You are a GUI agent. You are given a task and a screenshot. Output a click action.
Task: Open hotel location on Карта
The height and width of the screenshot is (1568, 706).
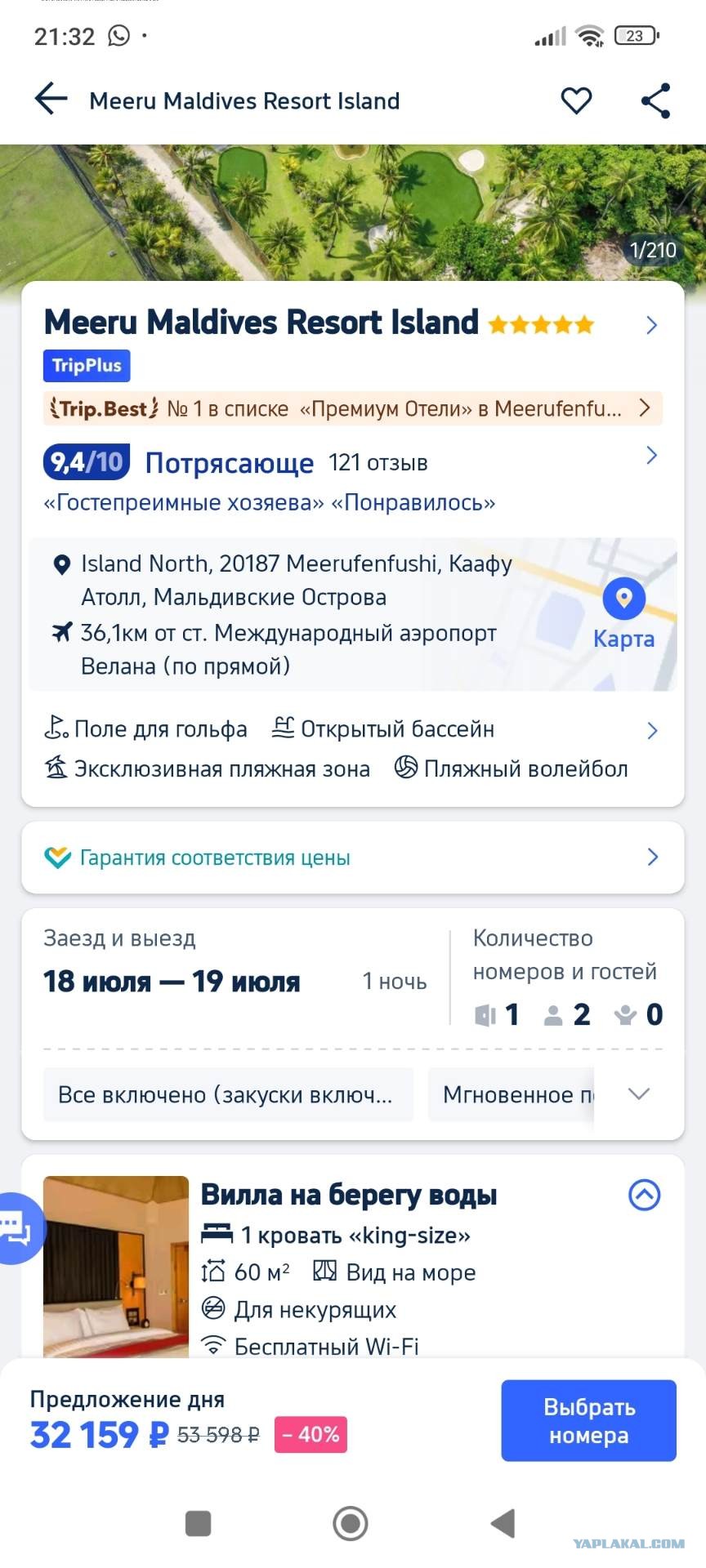click(623, 614)
